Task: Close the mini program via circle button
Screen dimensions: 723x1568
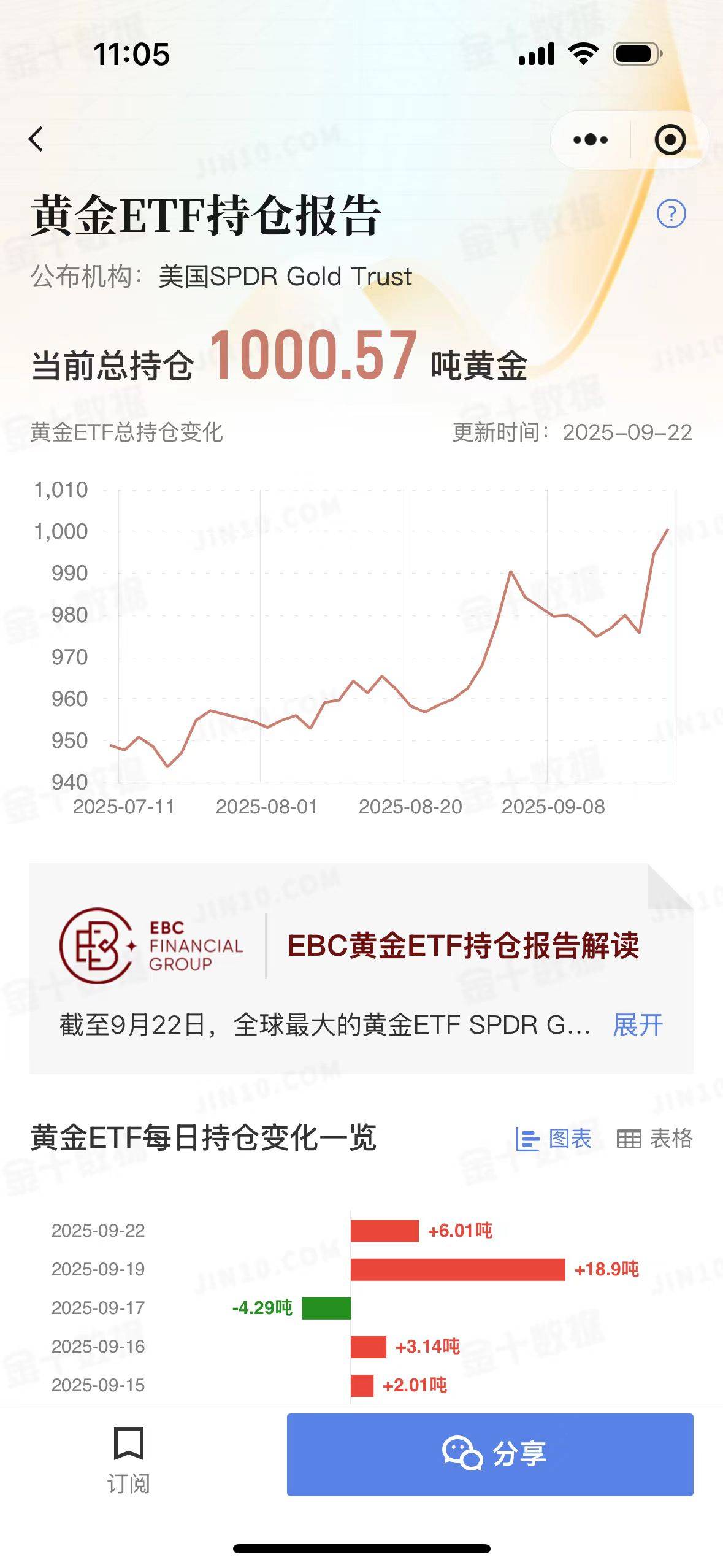Action: [x=670, y=140]
